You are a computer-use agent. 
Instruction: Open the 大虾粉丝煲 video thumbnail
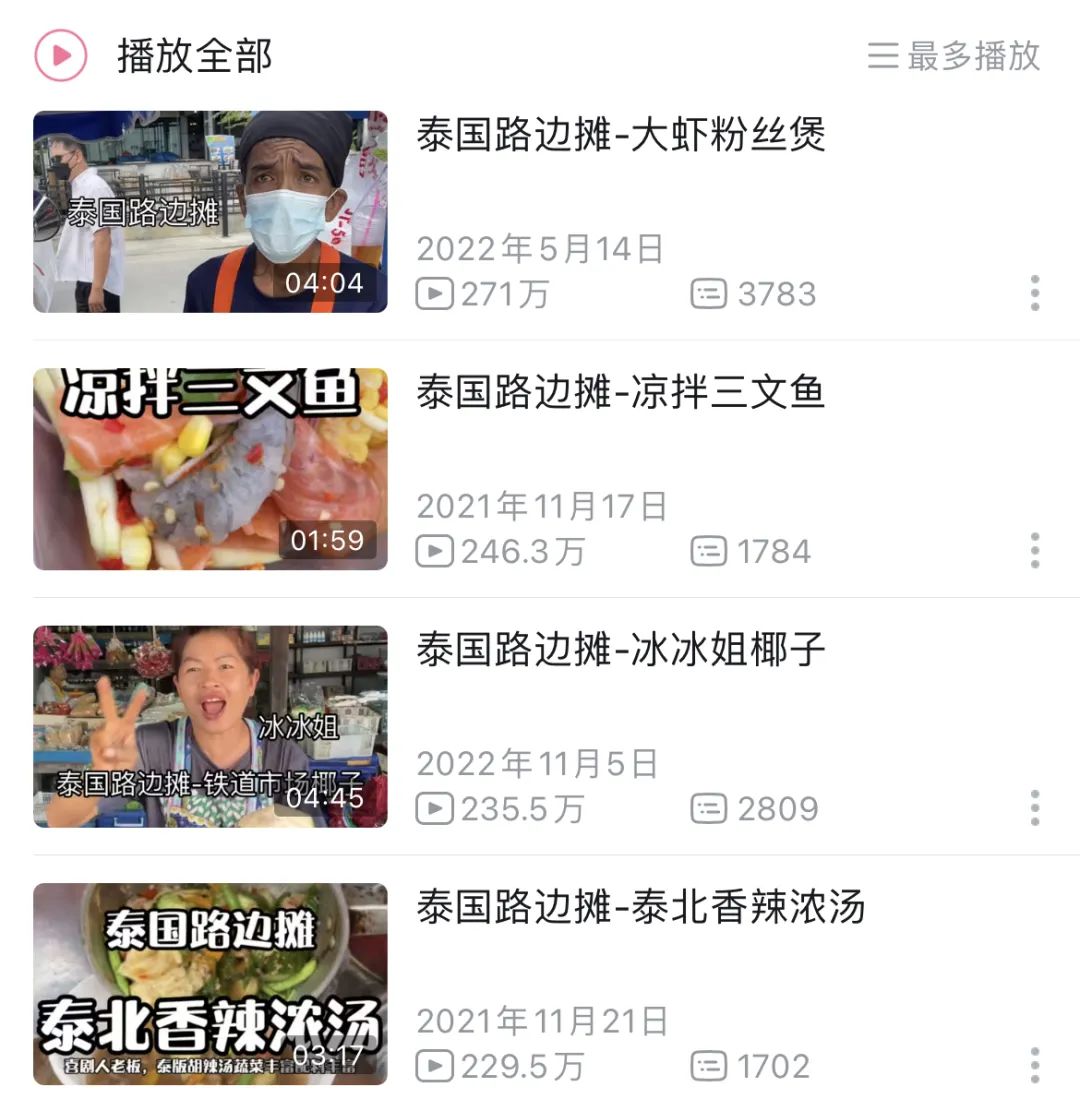[x=210, y=212]
